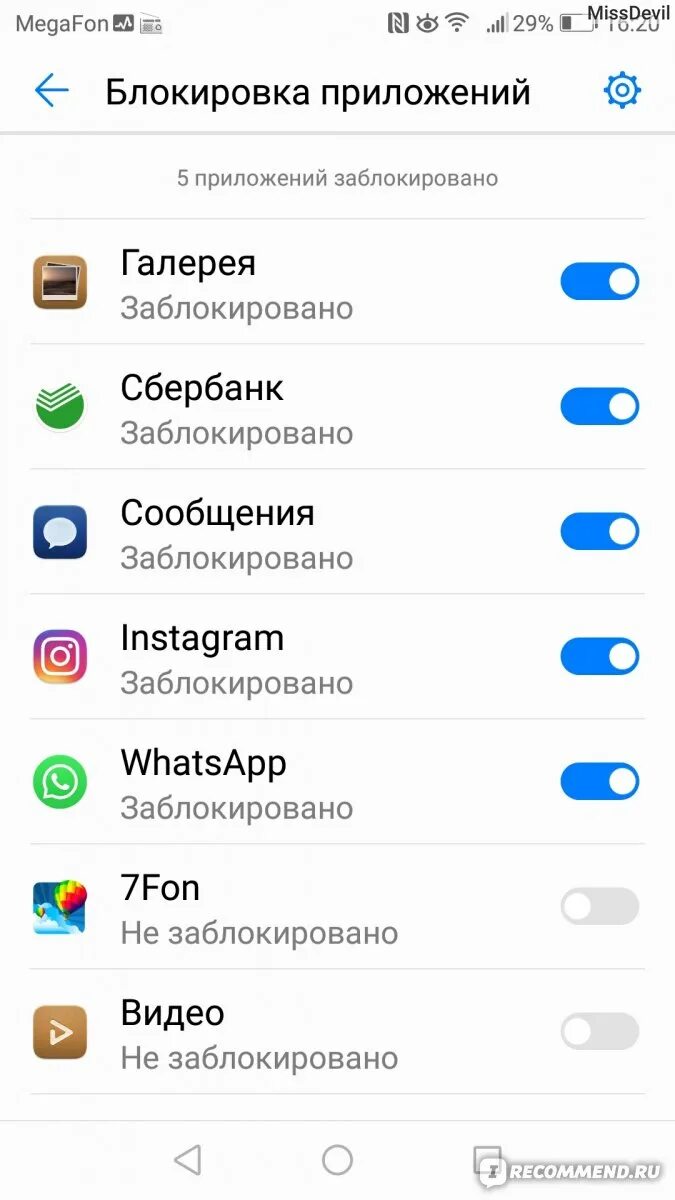Disable WhatsApp app lock
Image resolution: width=675 pixels, height=1200 pixels.
[599, 782]
